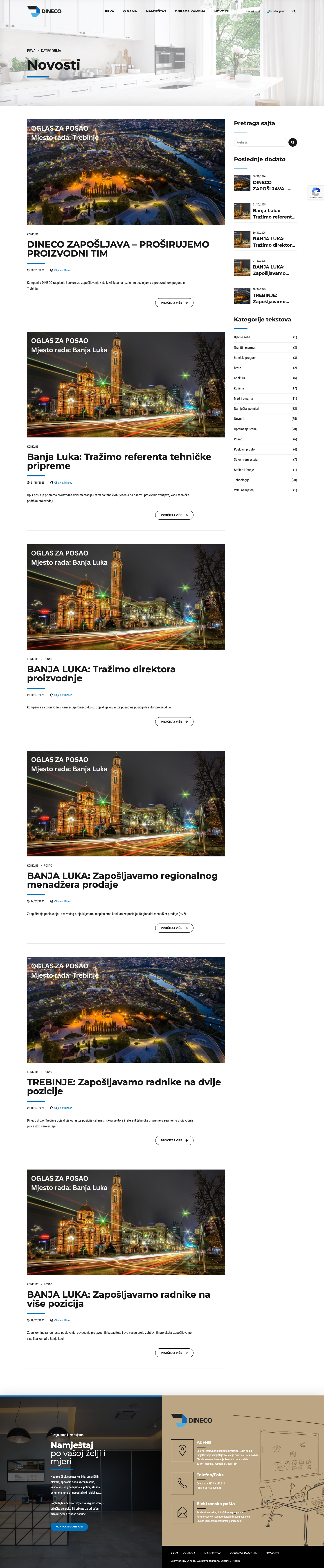The image size is (324, 1568).
Task: Open TREBINJE: Zapošljavamo radnike na dvije pozicije
Action: pos(123,1087)
